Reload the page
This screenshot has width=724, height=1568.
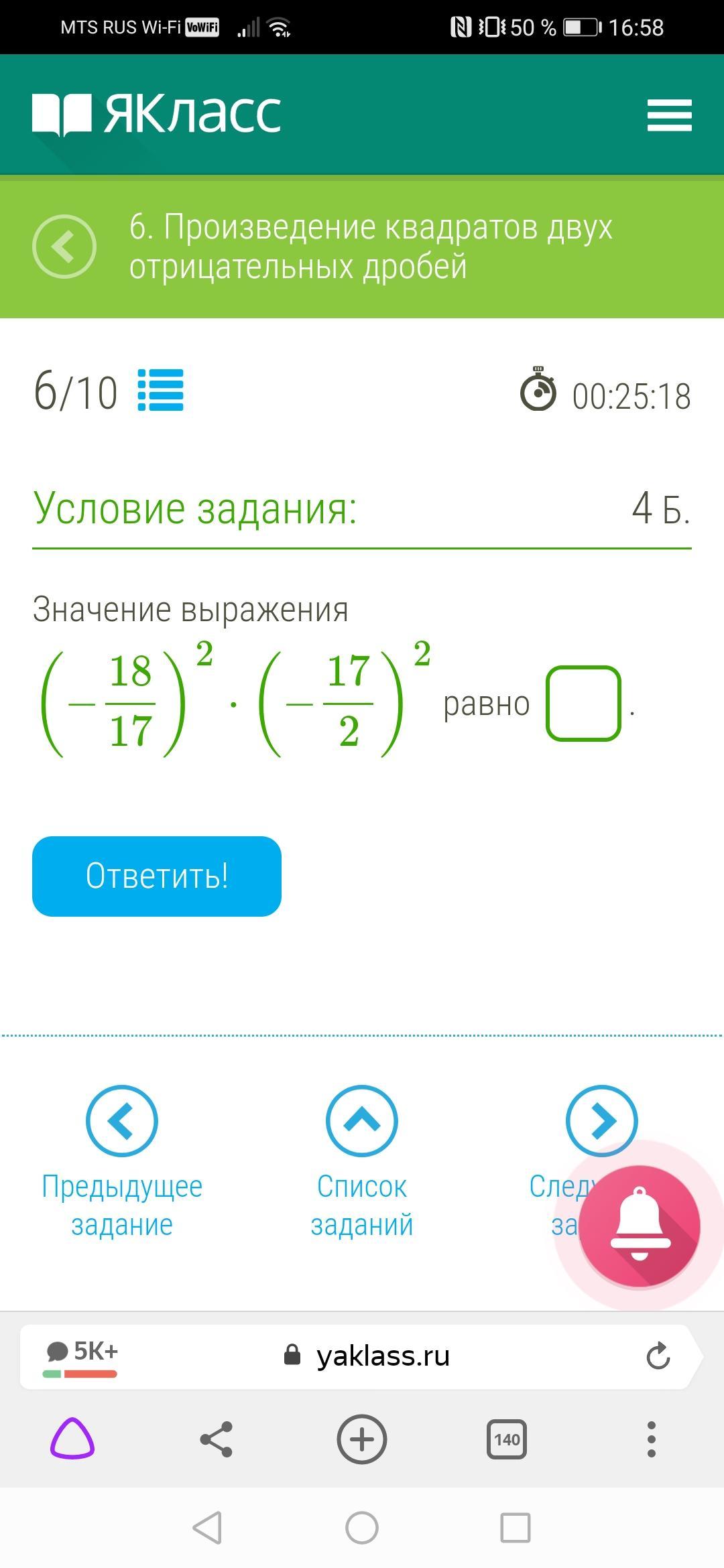click(x=658, y=1356)
